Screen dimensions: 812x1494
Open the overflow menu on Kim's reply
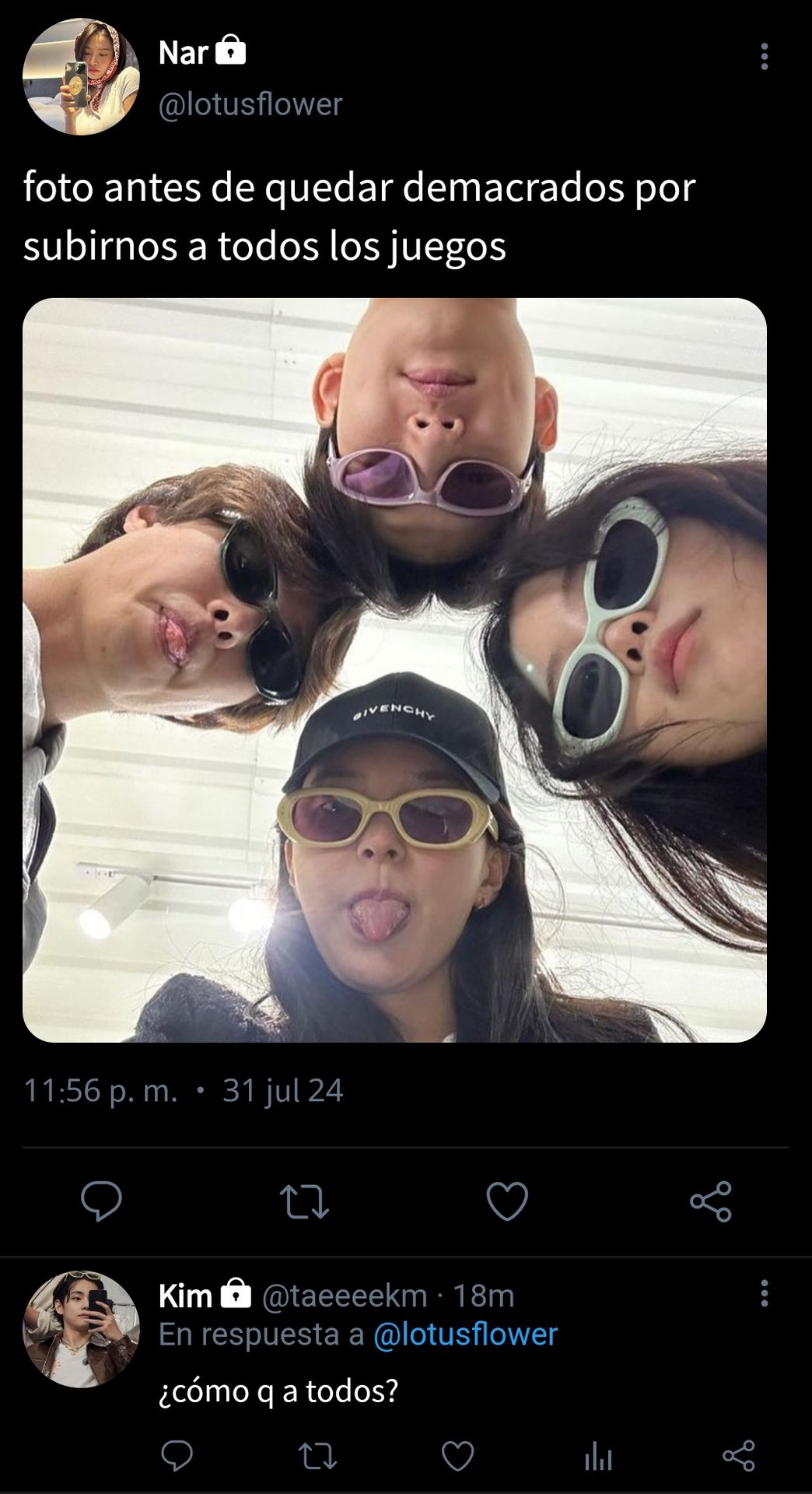pos(765,1293)
